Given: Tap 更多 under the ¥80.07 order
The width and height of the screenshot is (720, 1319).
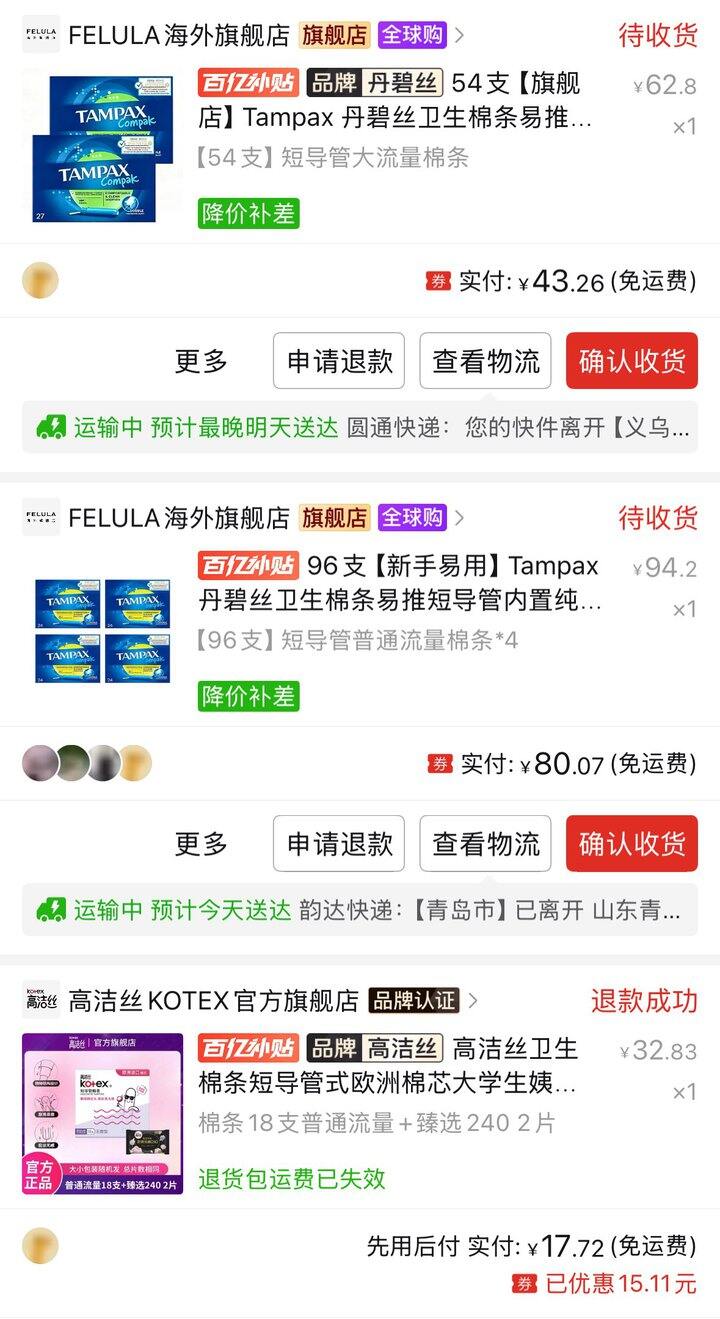Looking at the screenshot, I should pos(201,843).
